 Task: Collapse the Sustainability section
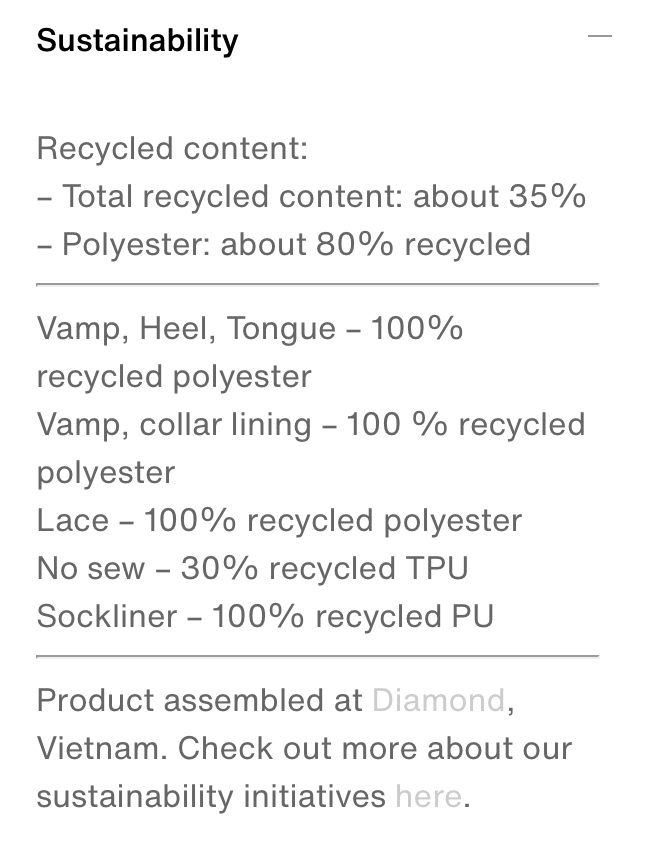click(x=599, y=37)
